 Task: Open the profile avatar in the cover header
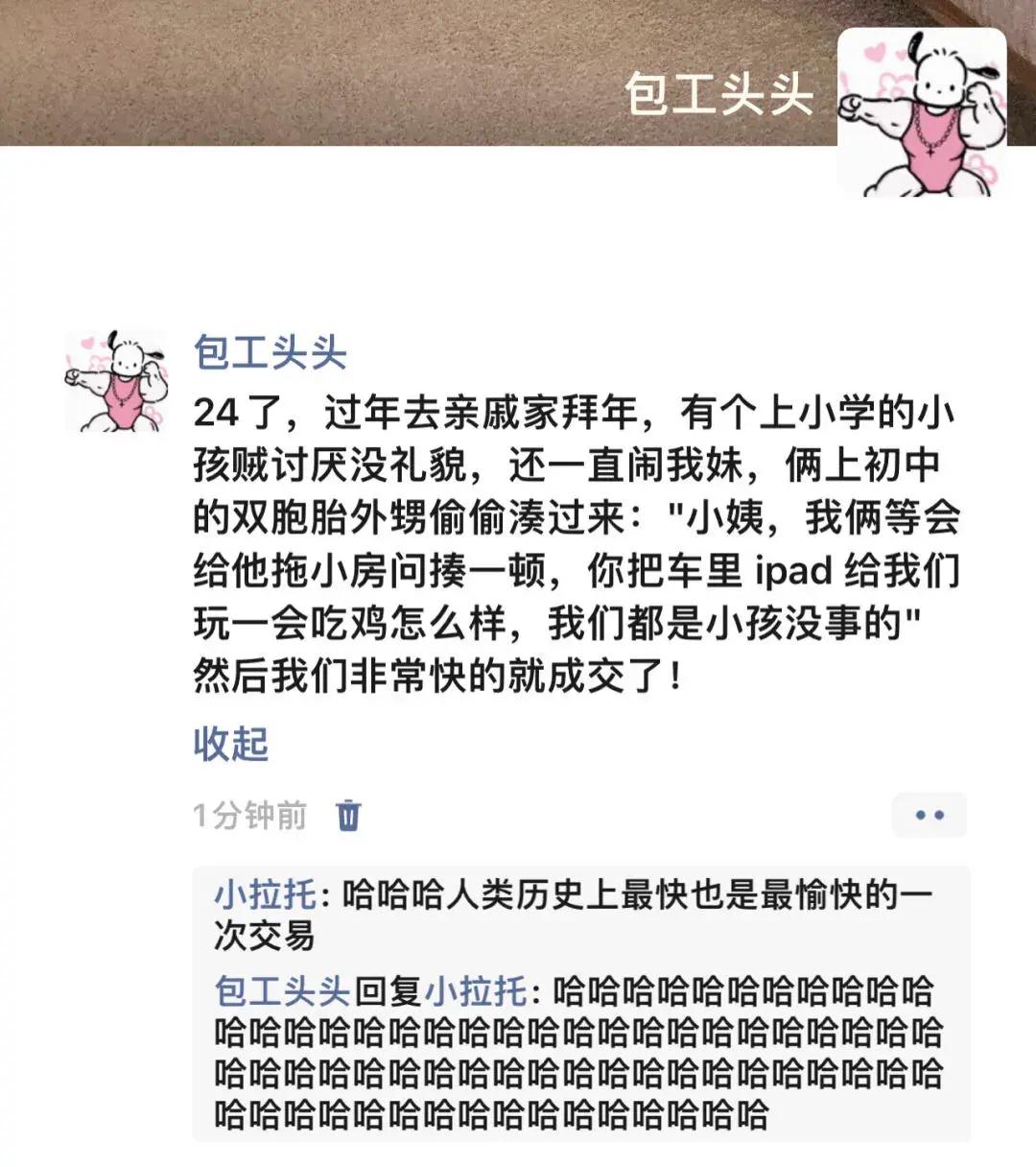[x=922, y=112]
